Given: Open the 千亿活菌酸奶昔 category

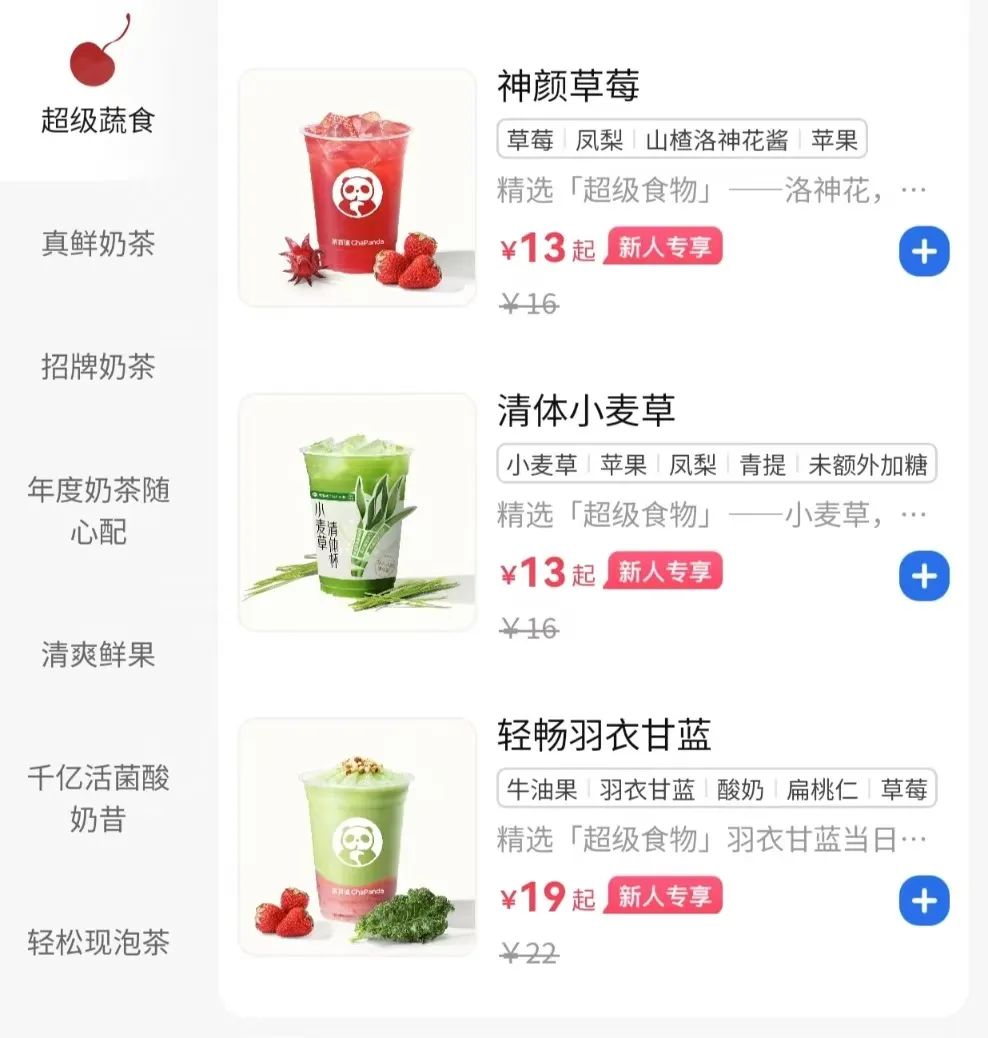Looking at the screenshot, I should (x=98, y=798).
